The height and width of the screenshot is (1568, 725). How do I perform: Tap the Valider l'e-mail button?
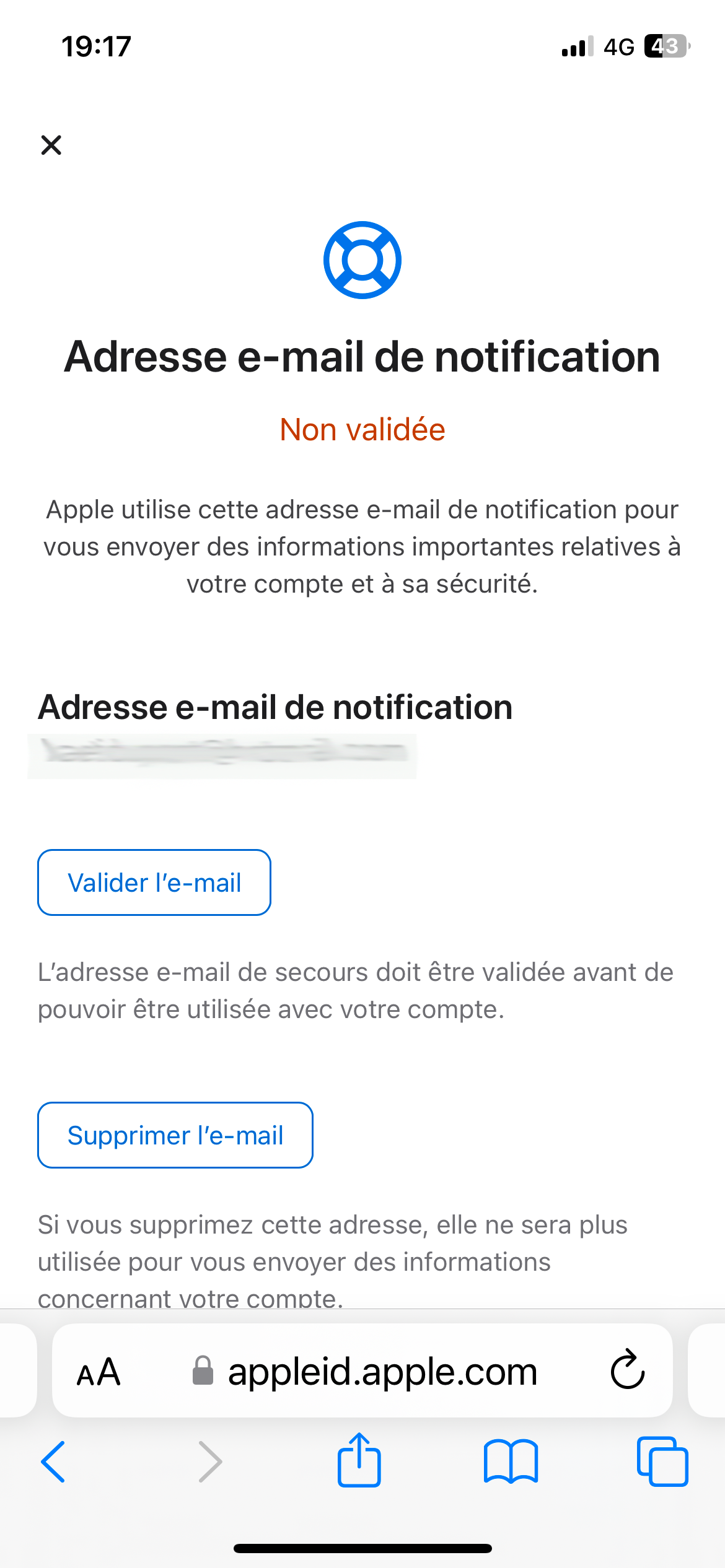point(154,882)
